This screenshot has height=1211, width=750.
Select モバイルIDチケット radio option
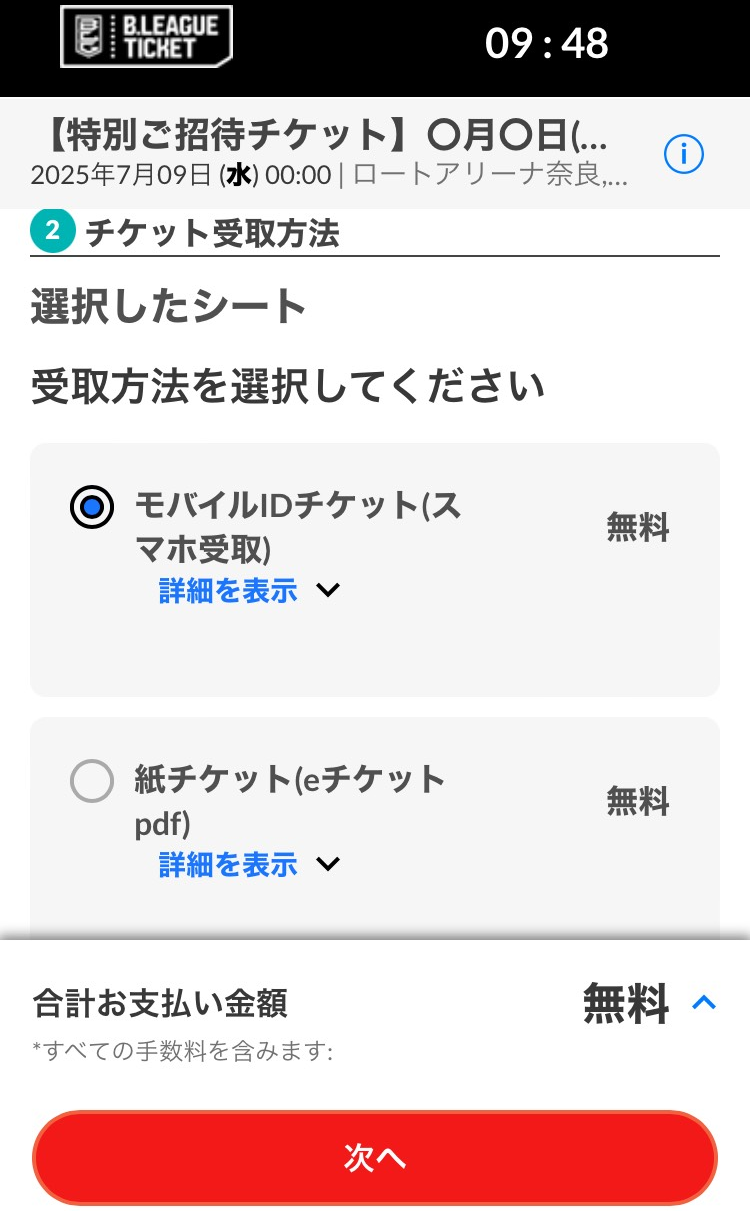click(92, 507)
